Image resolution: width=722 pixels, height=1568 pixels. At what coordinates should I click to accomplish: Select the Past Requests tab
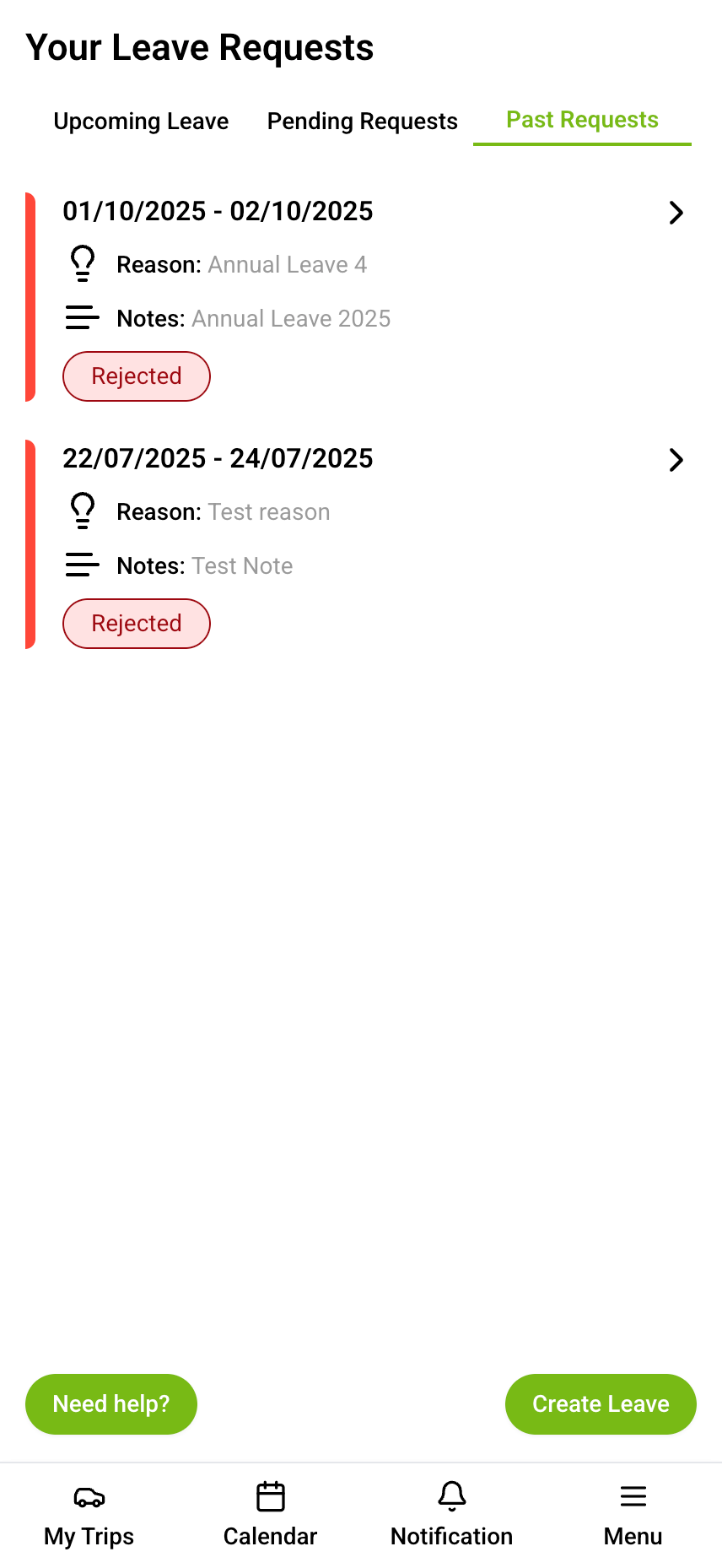point(582,121)
